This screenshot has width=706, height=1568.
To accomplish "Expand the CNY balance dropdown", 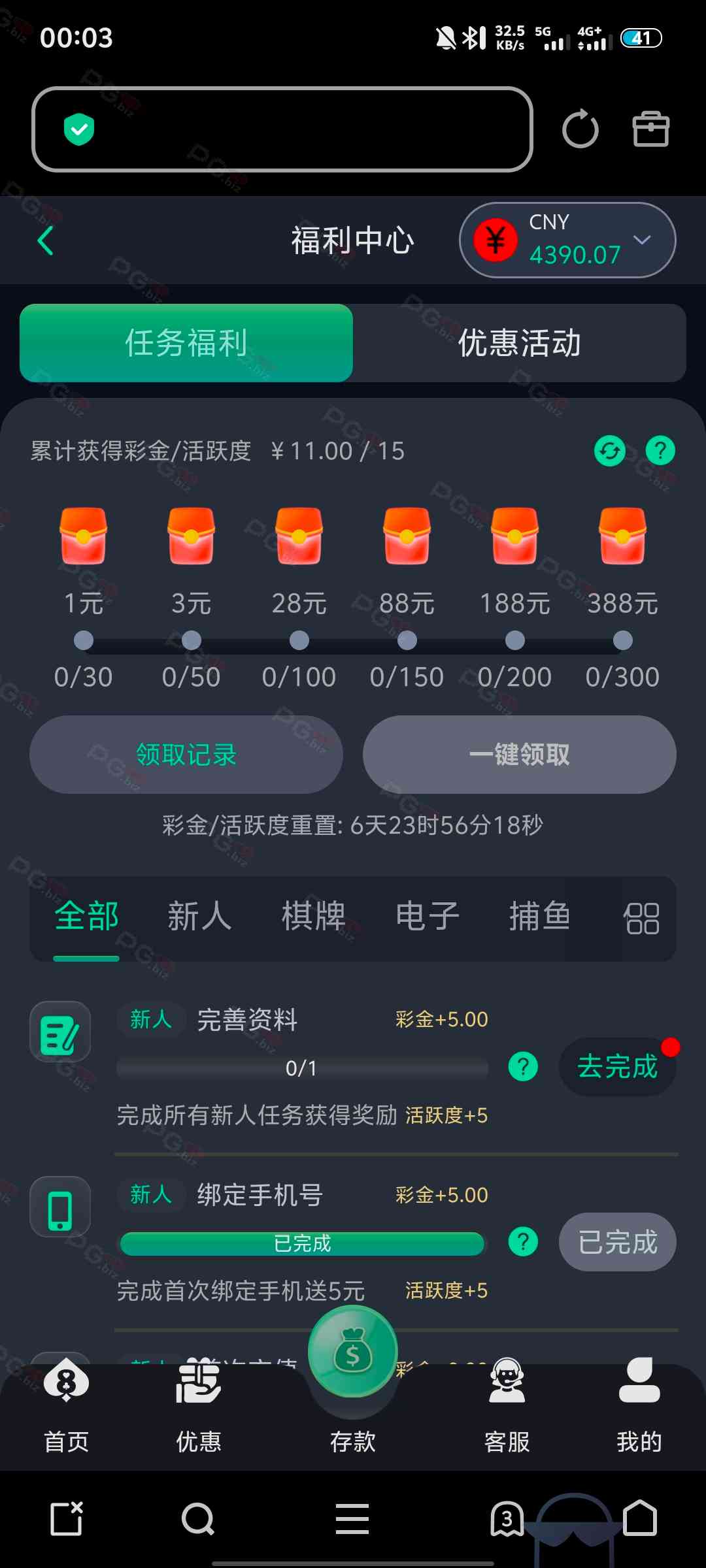I will click(642, 240).
